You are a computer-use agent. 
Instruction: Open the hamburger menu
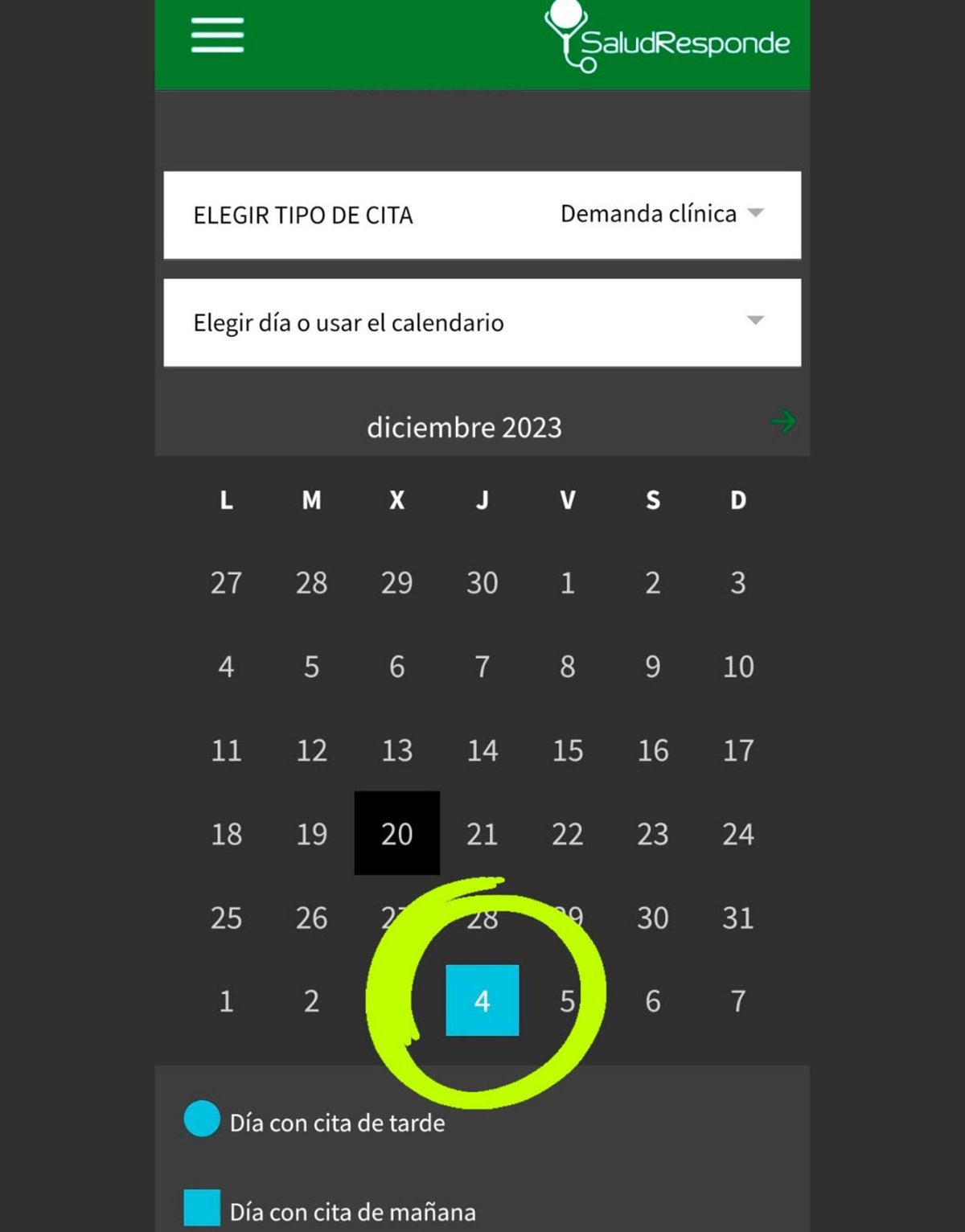217,35
